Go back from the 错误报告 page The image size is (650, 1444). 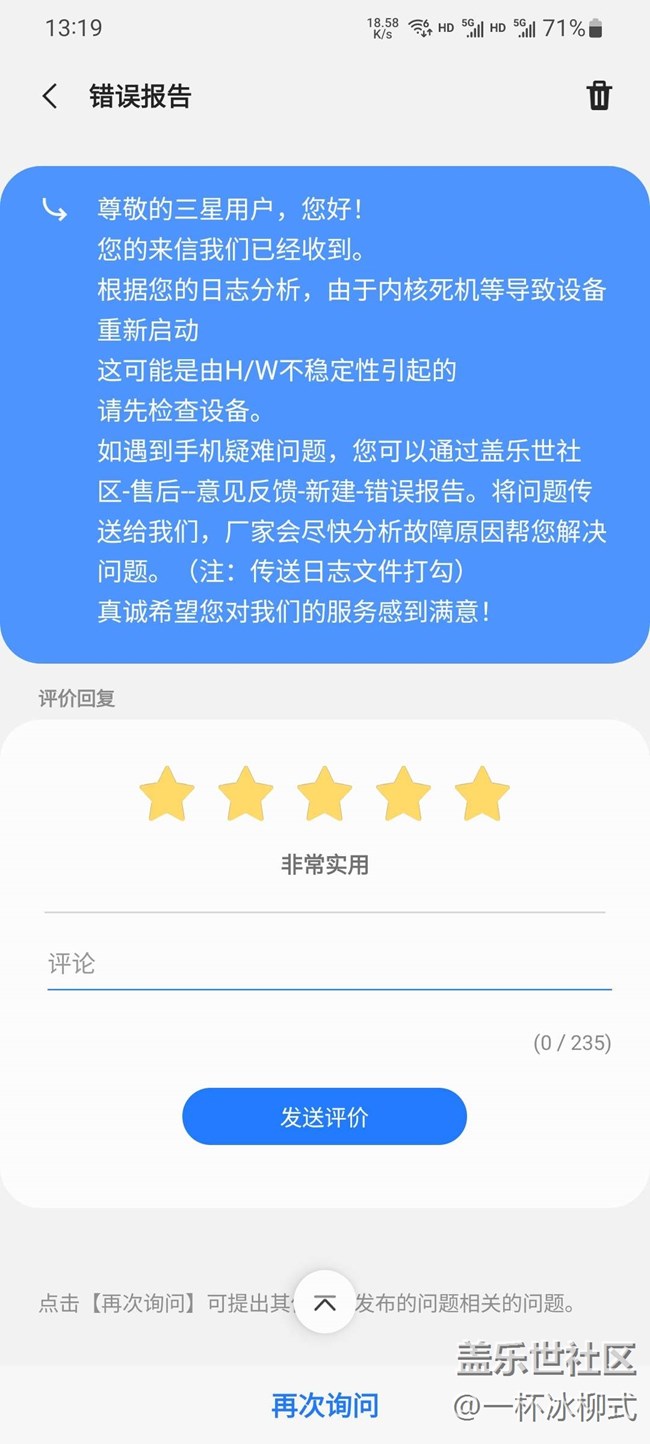50,96
